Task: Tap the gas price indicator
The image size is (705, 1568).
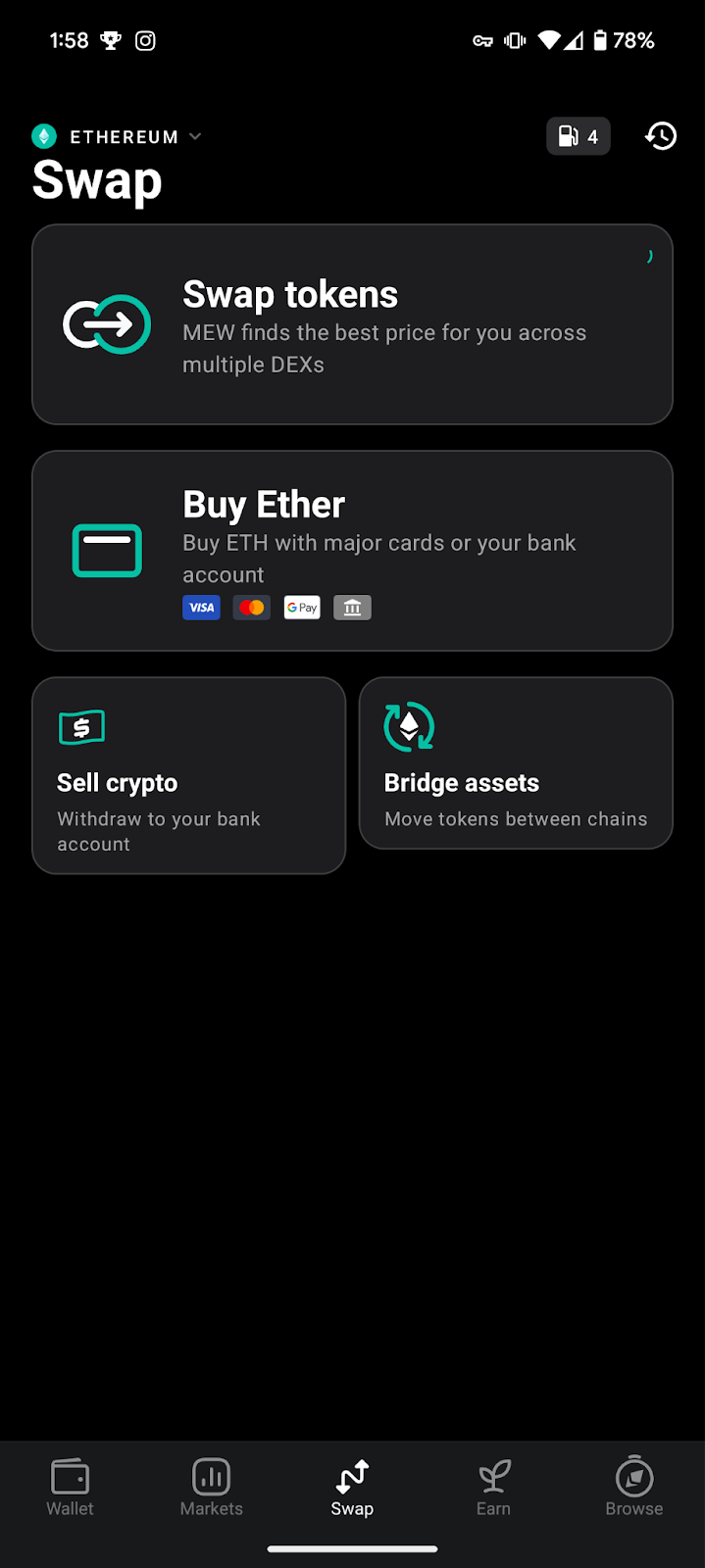Action: pyautogui.click(x=578, y=136)
